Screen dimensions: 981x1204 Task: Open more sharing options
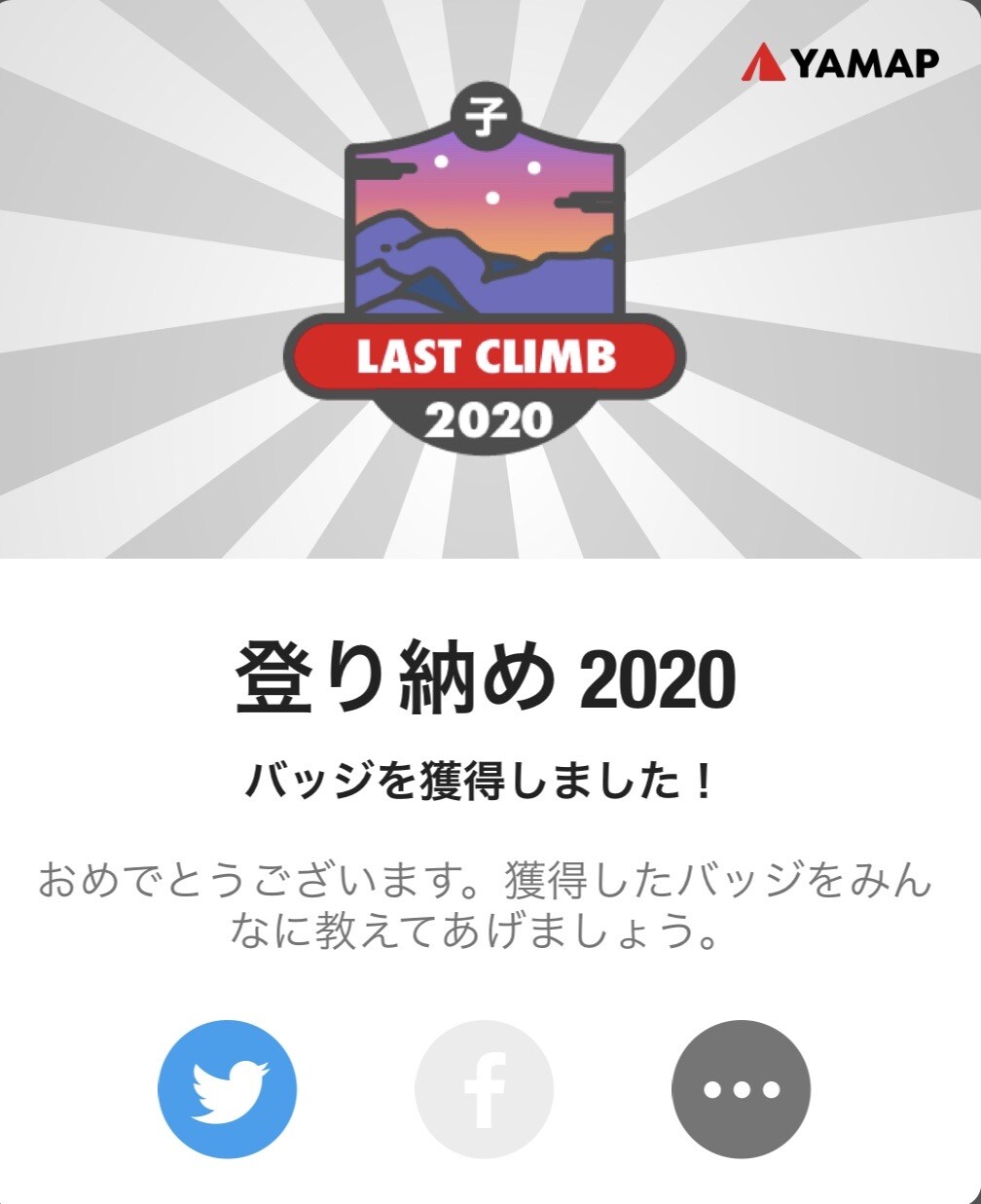pyautogui.click(x=741, y=1088)
